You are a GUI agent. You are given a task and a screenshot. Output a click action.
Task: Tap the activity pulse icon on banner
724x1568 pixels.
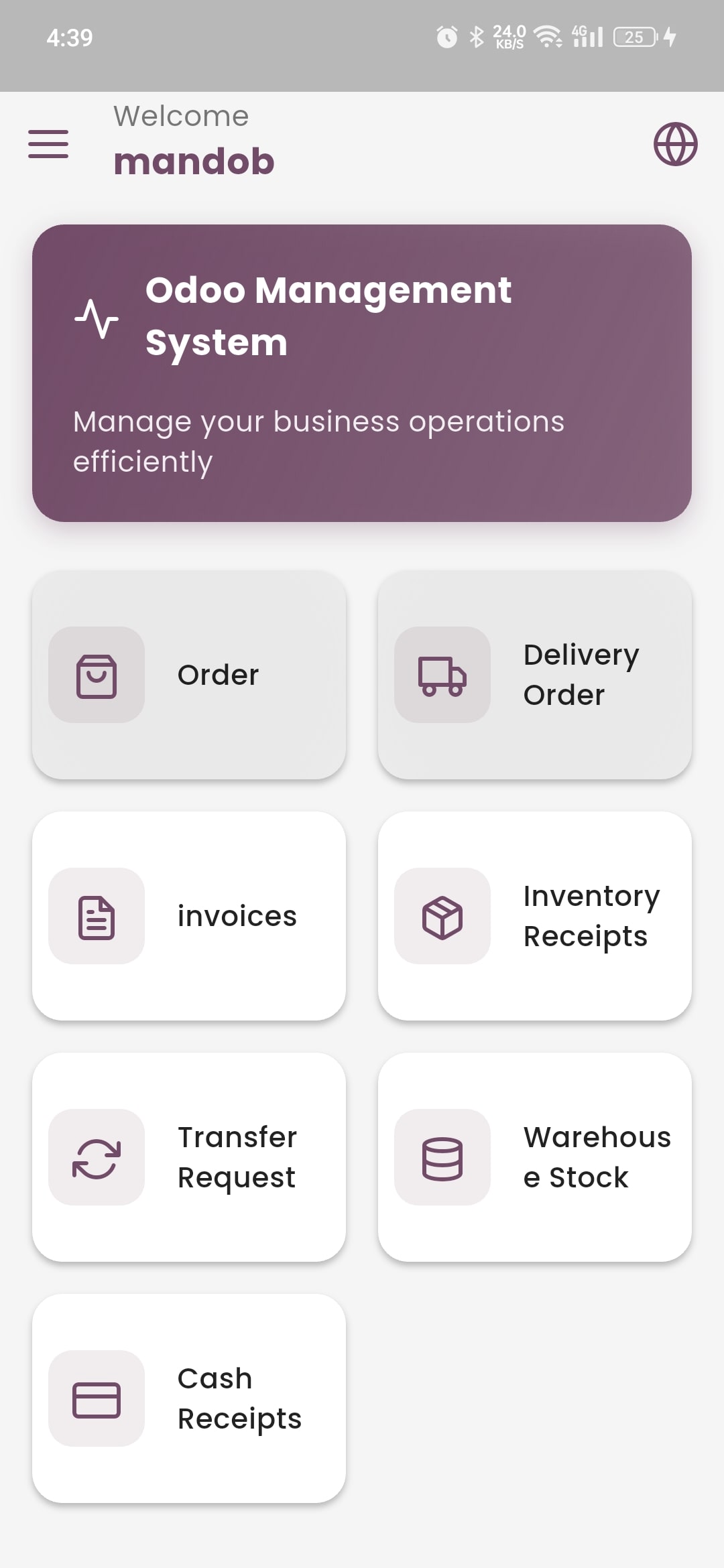[98, 315]
